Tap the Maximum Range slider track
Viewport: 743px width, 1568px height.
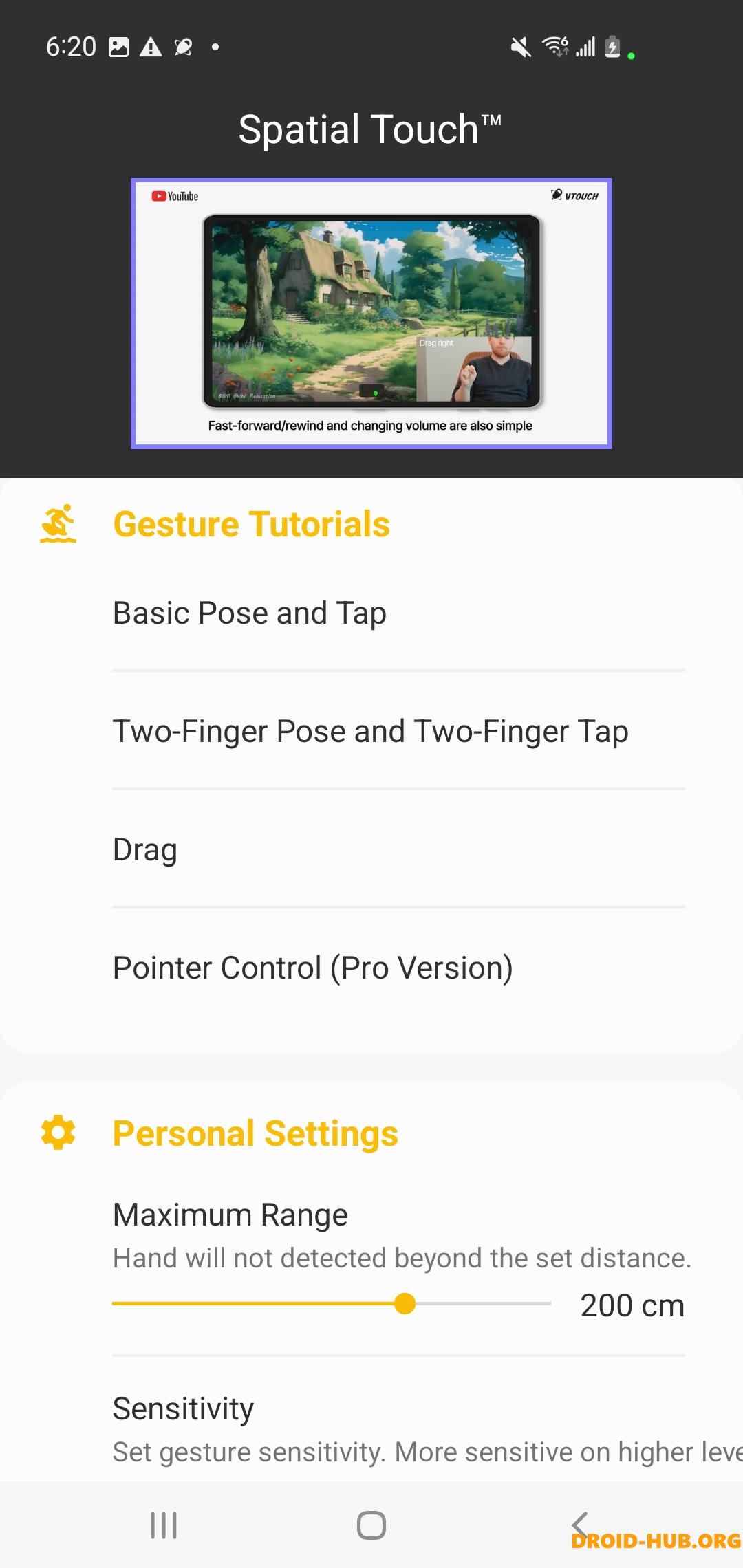(x=331, y=1303)
